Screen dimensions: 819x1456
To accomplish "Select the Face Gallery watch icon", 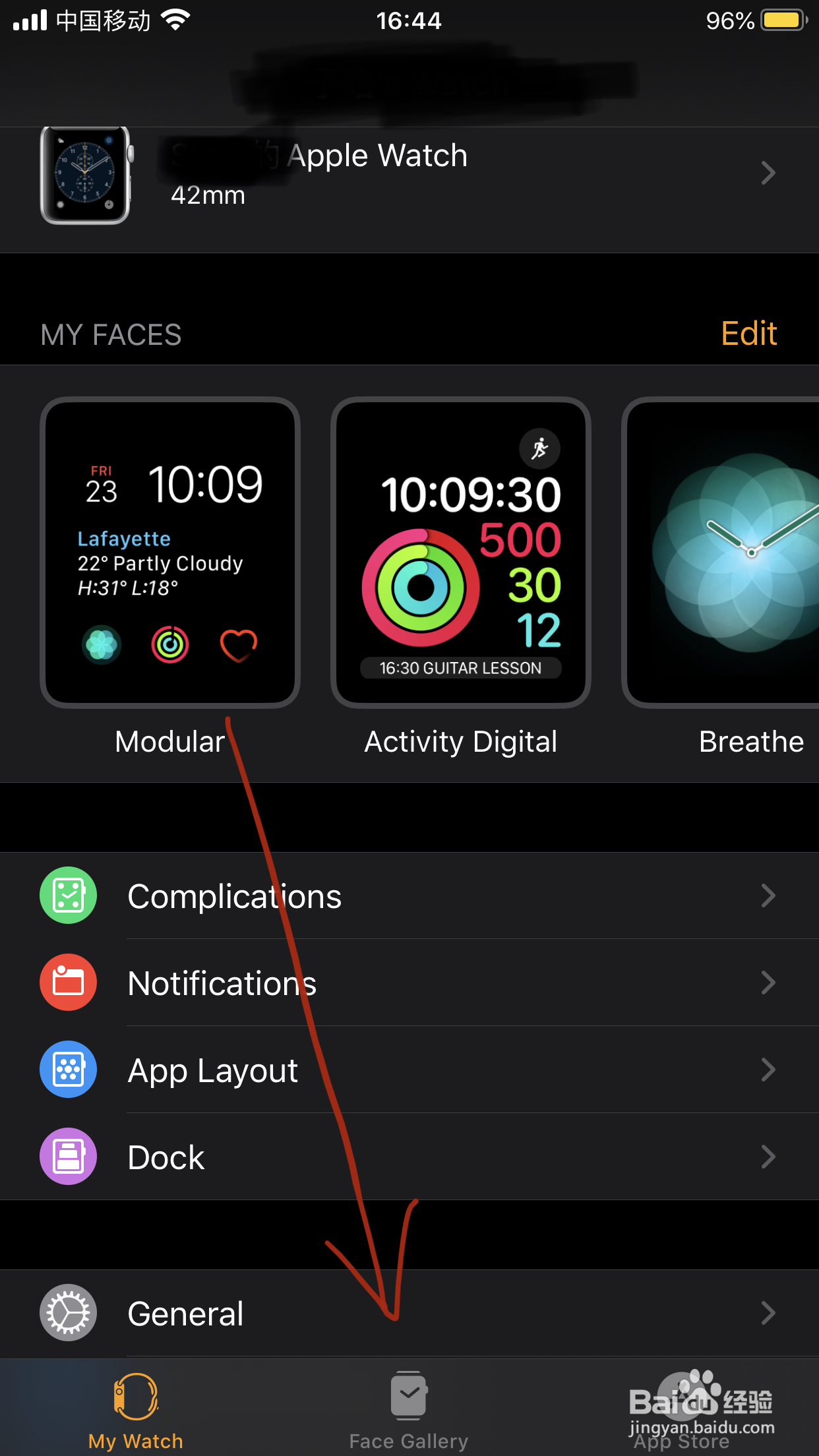I will (409, 1396).
